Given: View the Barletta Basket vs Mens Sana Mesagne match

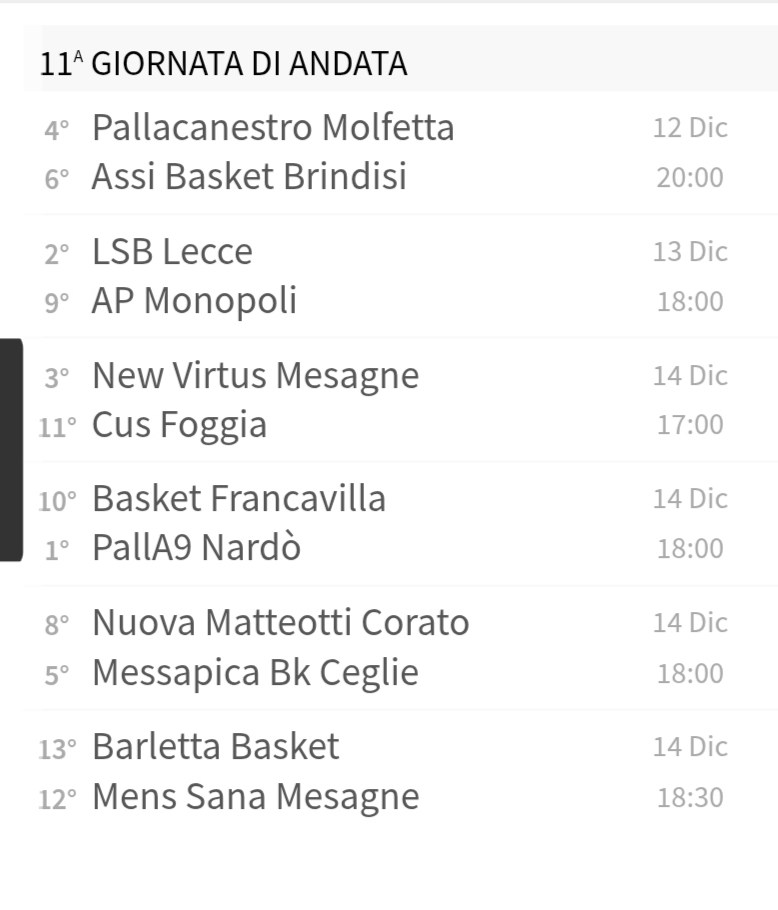Looking at the screenshot, I should [x=400, y=771].
